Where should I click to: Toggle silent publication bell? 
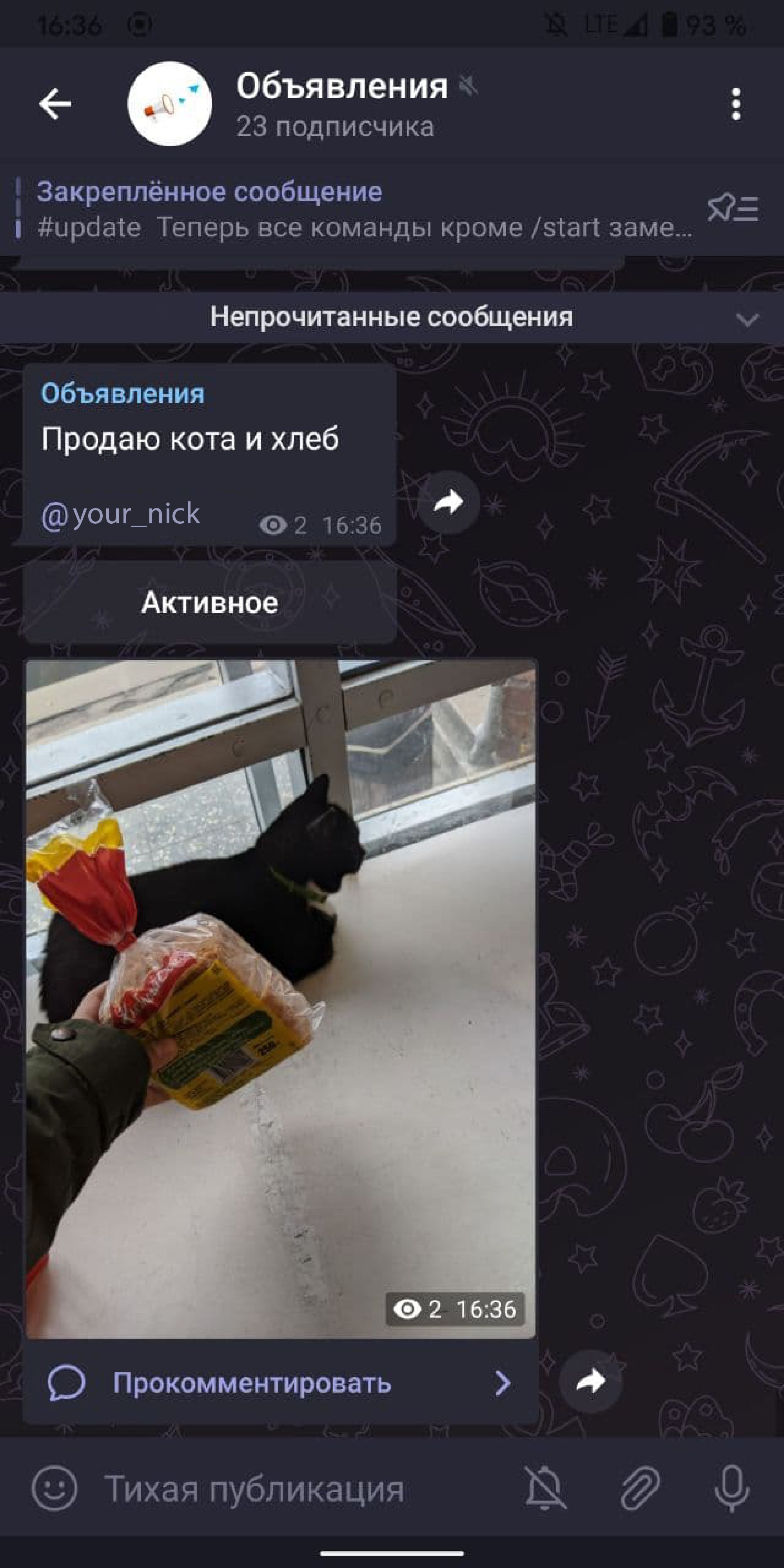[545, 1488]
